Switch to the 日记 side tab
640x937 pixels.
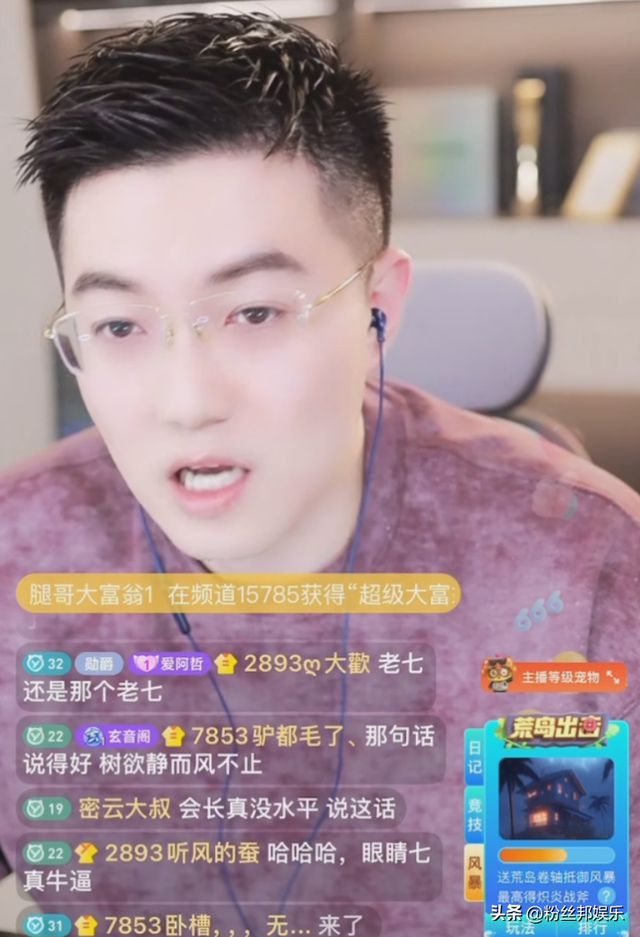[474, 757]
